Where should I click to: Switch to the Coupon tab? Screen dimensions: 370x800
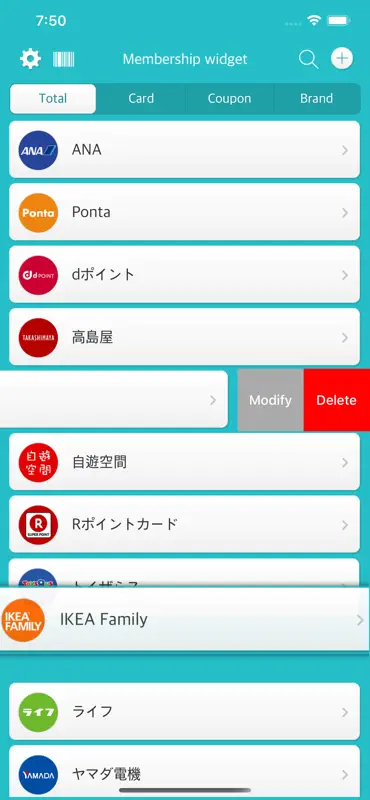click(229, 98)
